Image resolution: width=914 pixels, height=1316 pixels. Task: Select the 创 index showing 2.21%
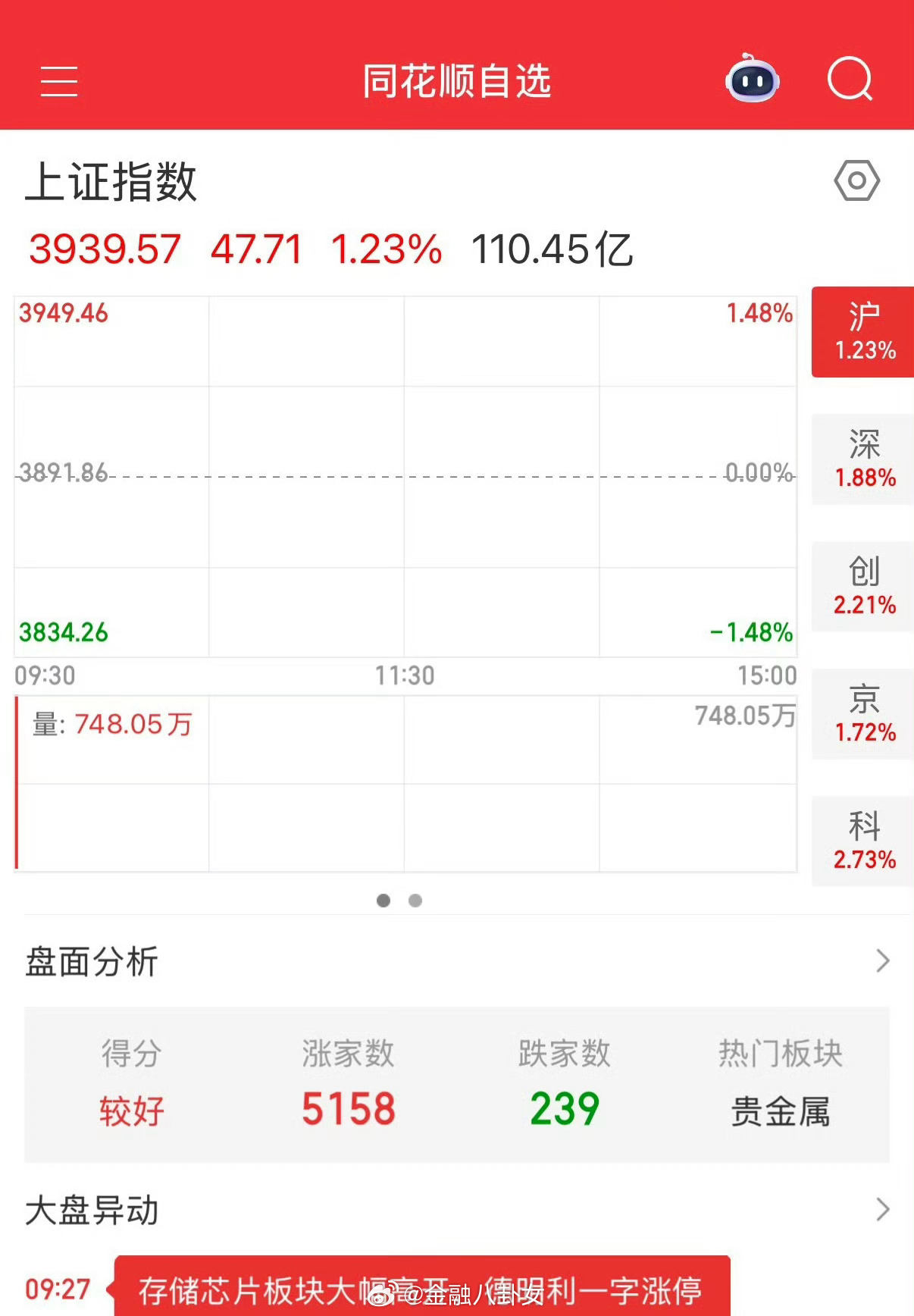pyautogui.click(x=862, y=586)
